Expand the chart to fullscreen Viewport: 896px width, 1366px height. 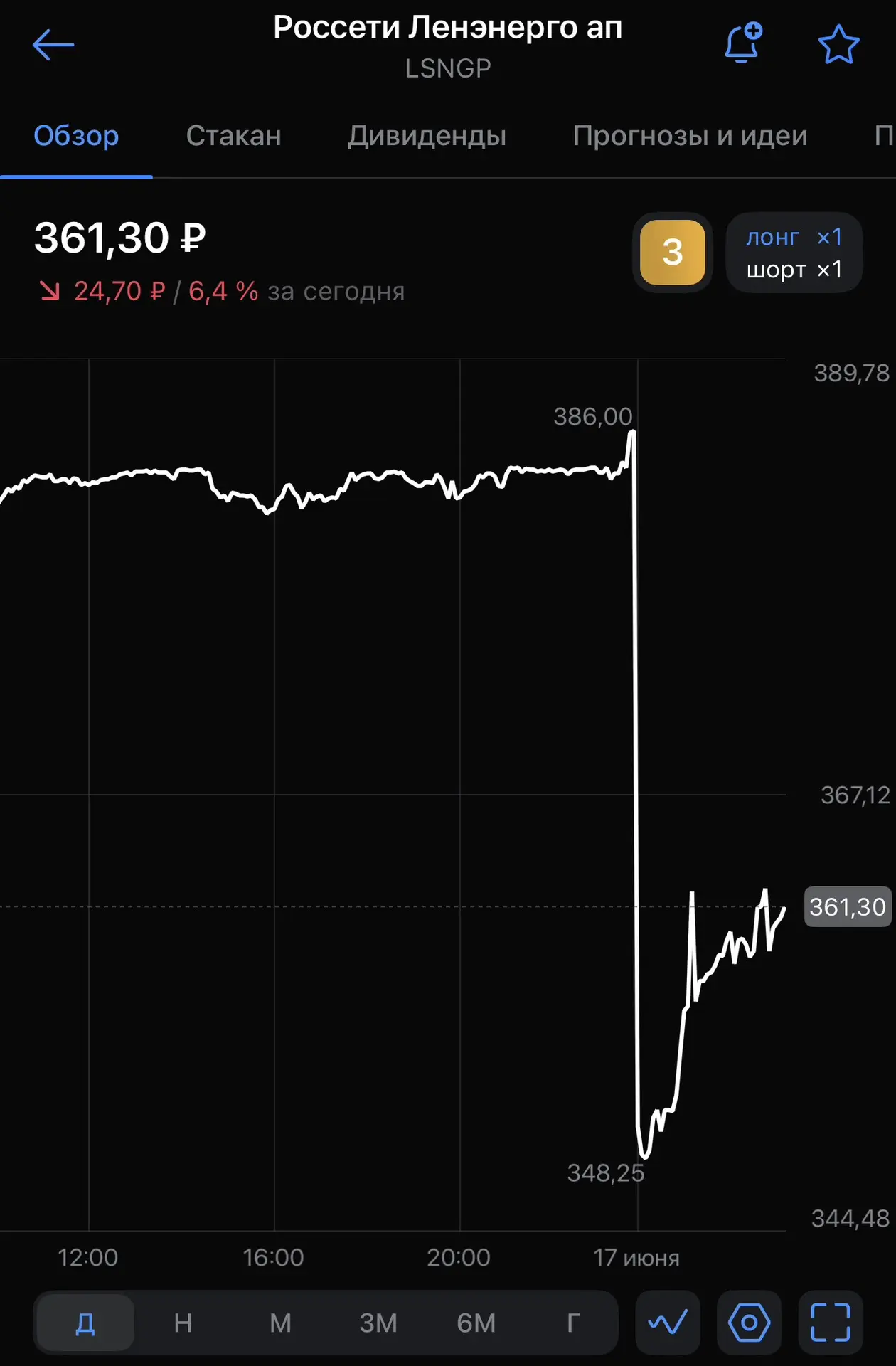831,1323
